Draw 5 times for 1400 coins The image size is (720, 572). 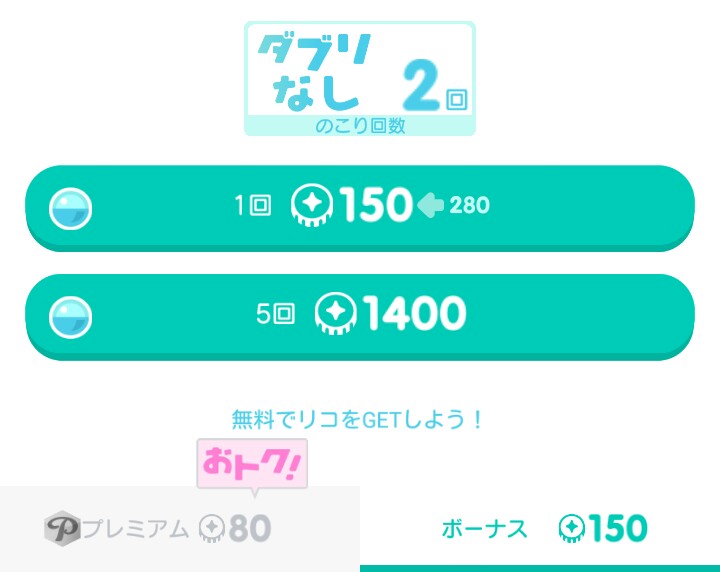coord(360,315)
